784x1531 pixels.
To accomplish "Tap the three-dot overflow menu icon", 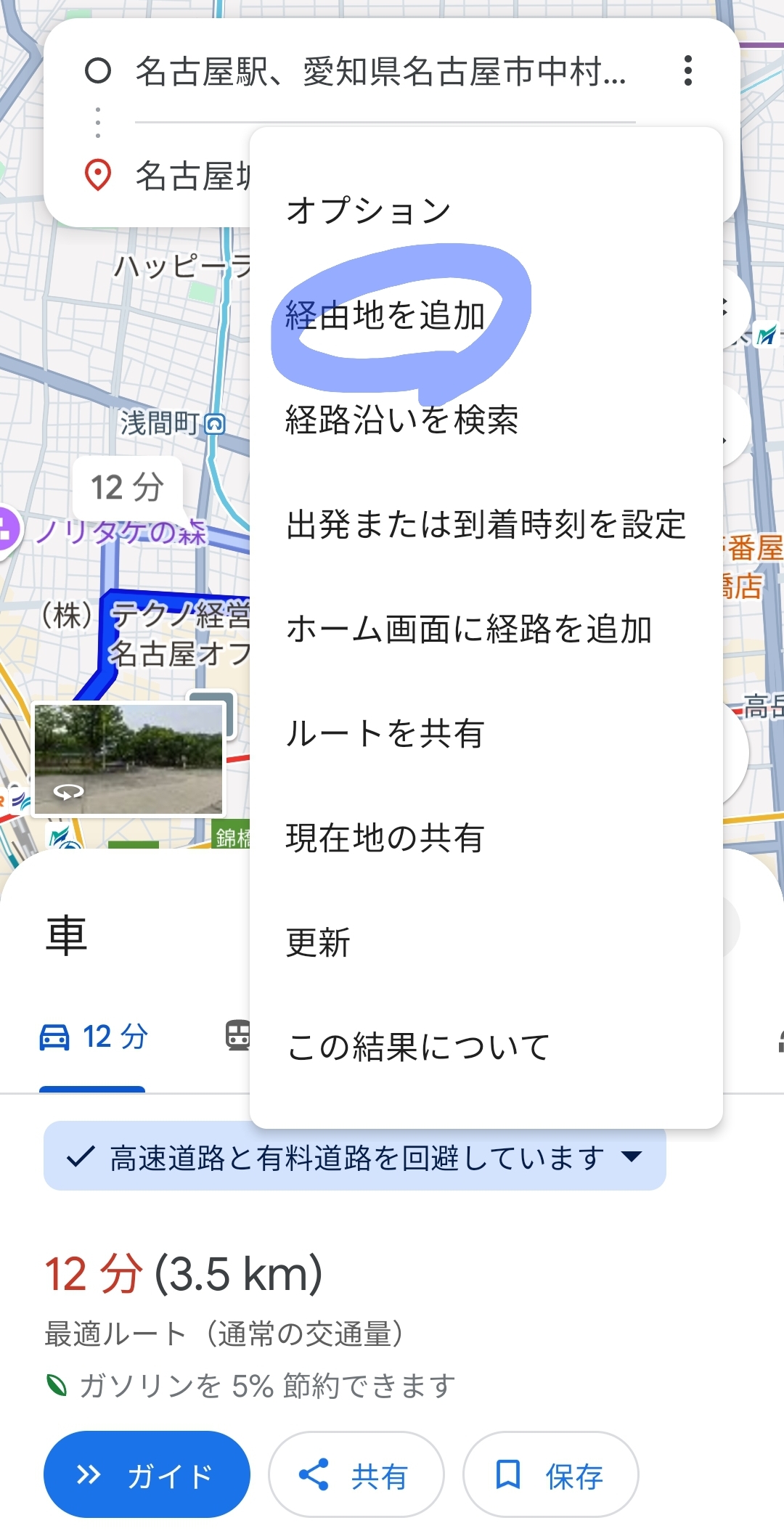I will 687,71.
